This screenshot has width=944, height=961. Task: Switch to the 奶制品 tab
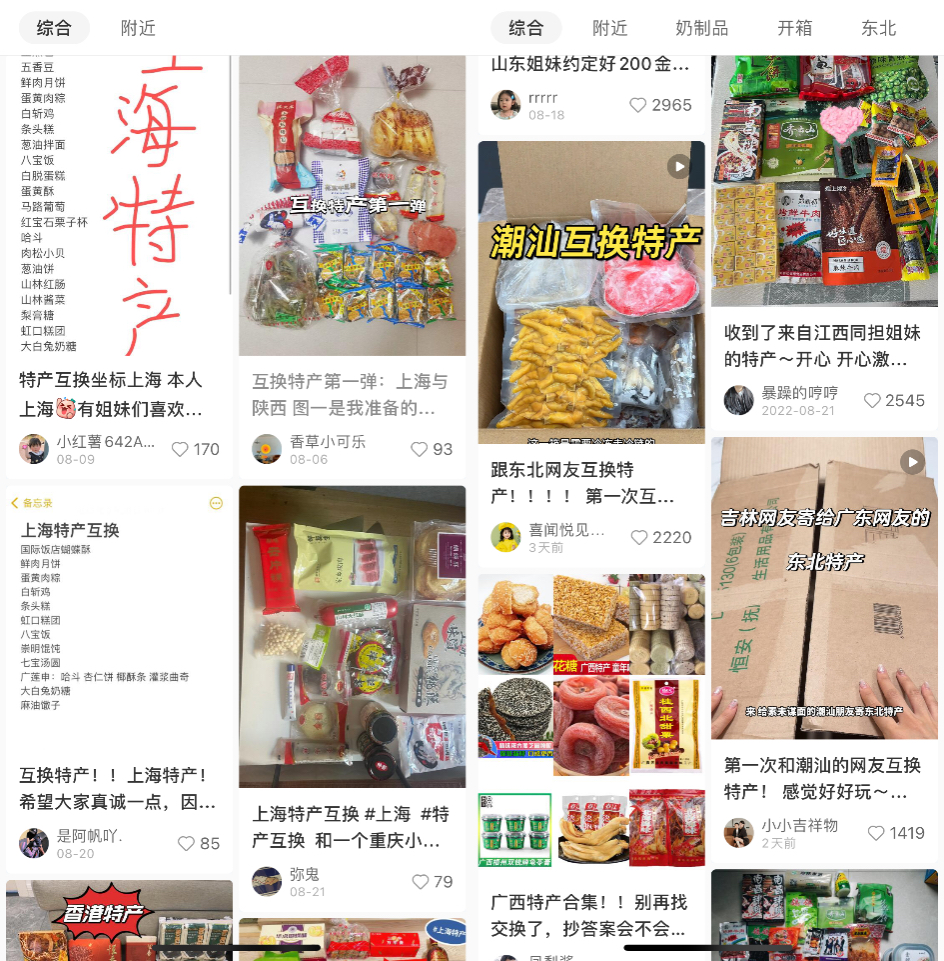pos(701,28)
